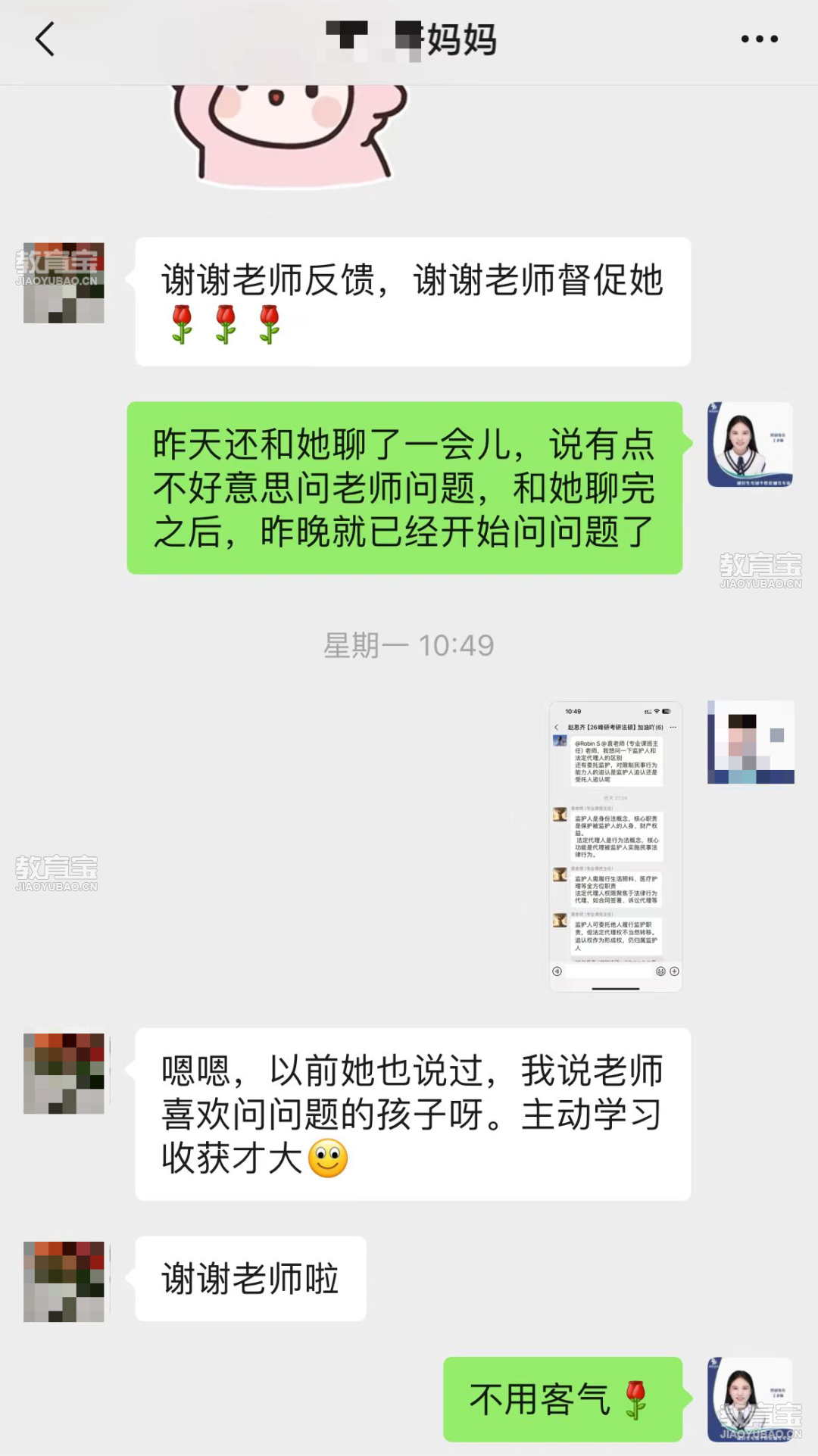Tap the avatar beside the message '谢谢老师啦'
The image size is (818, 1456).
tap(64, 1282)
